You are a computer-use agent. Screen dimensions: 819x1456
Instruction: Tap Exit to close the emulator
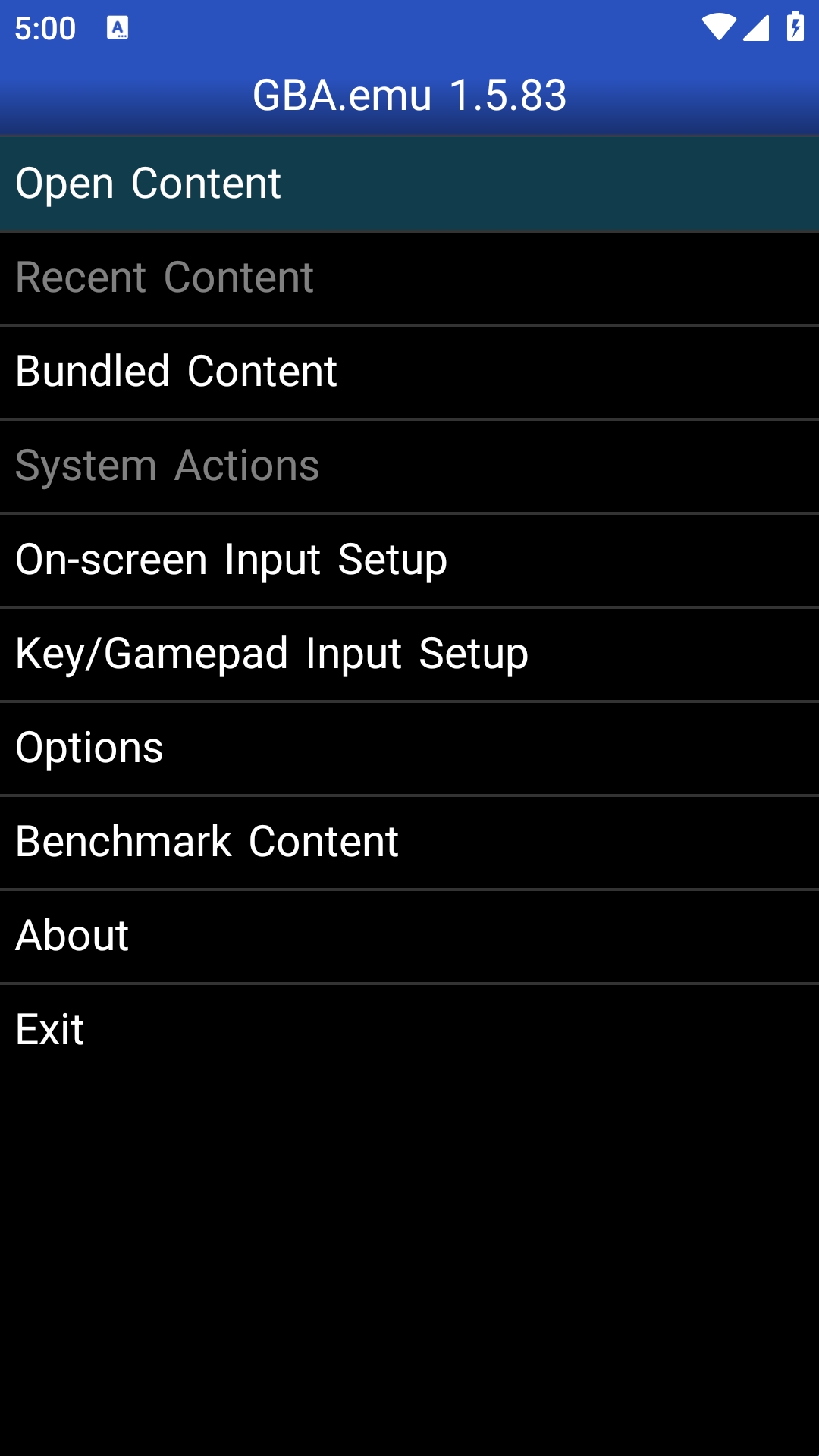[x=409, y=1030]
